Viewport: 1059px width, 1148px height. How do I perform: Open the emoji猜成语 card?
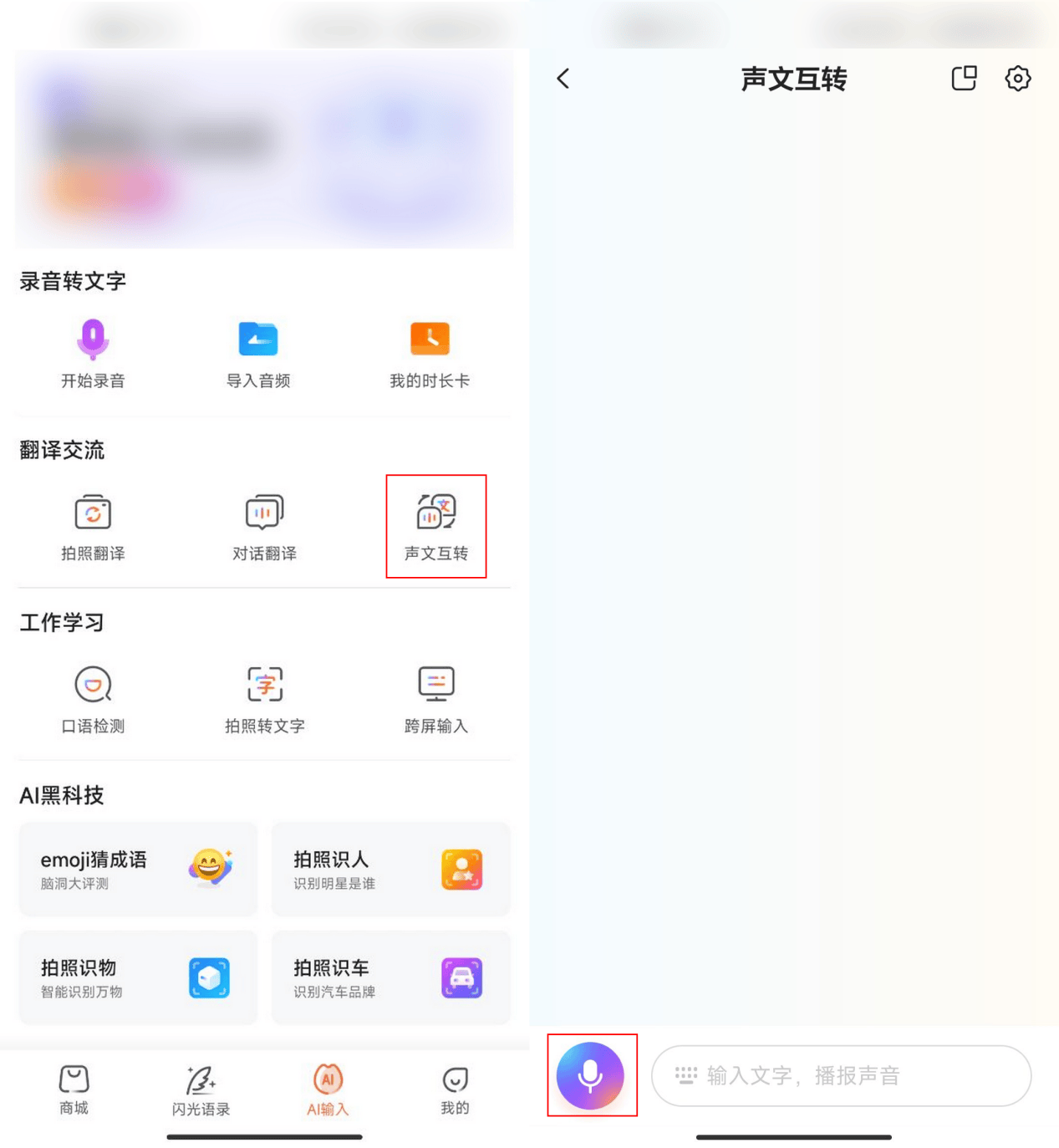pyautogui.click(x=138, y=870)
